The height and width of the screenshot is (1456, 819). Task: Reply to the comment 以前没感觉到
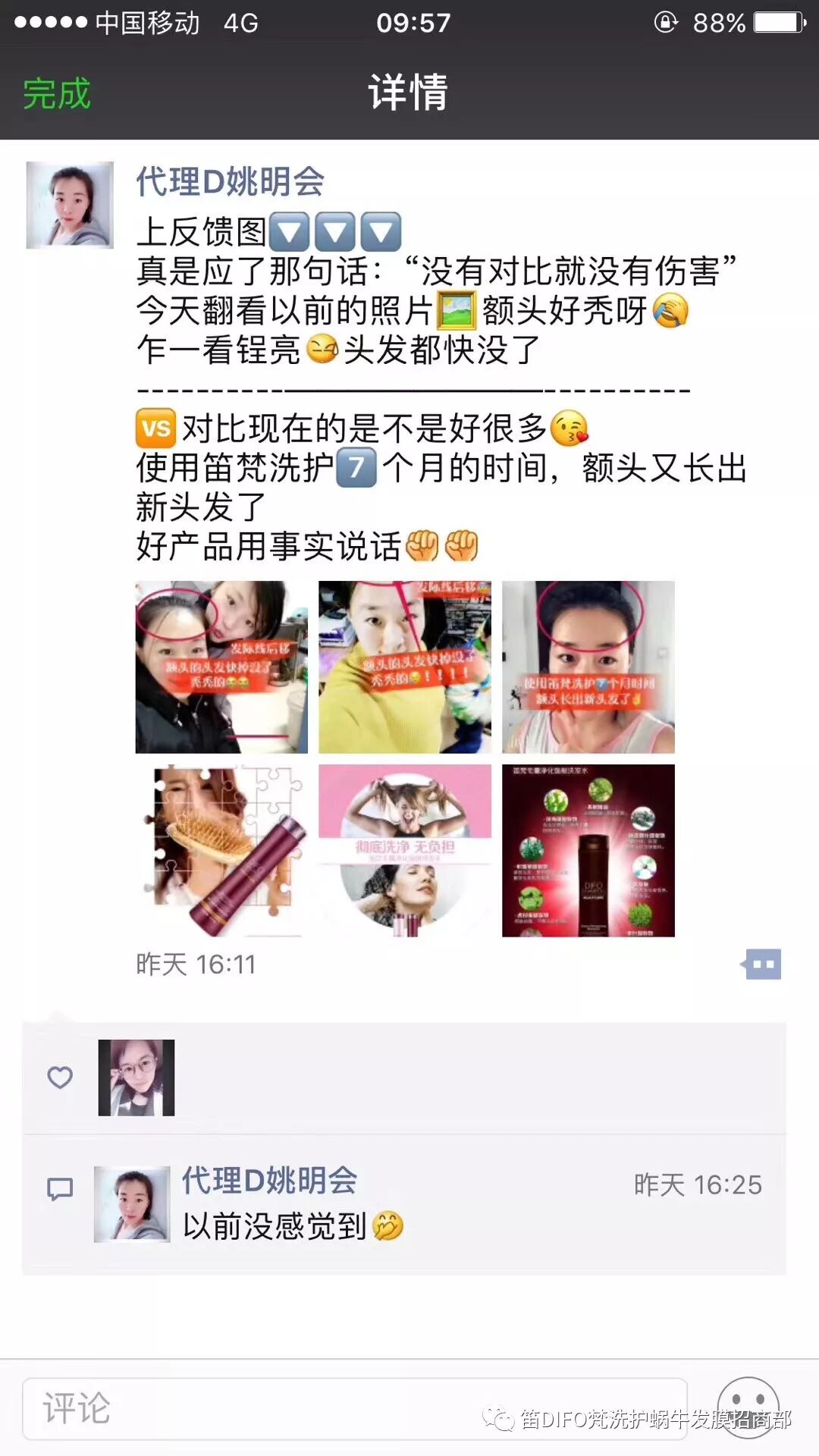(275, 1226)
